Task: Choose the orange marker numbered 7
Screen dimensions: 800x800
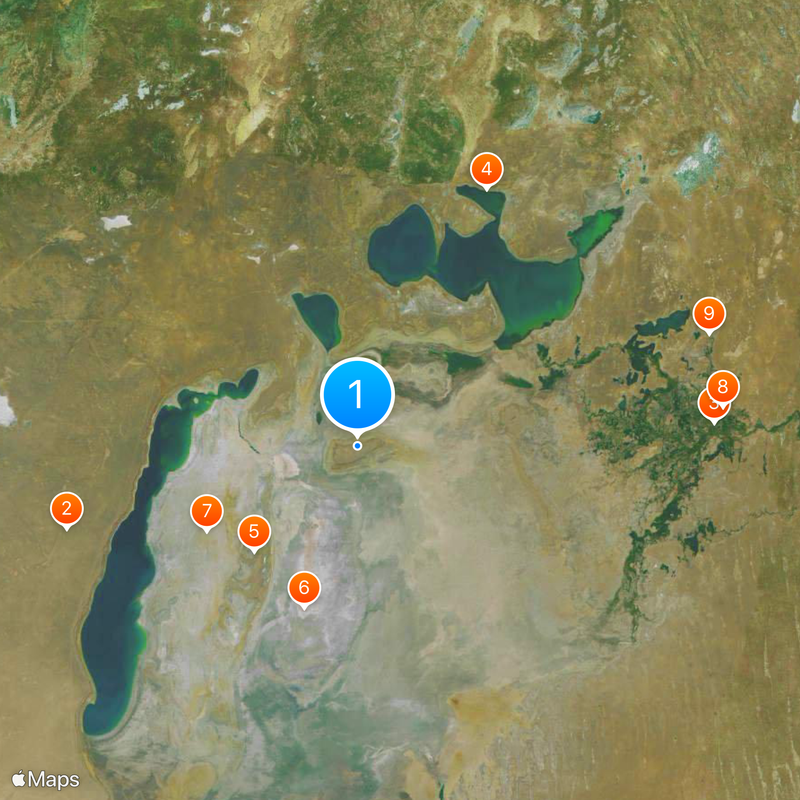Action: pyautogui.click(x=206, y=512)
